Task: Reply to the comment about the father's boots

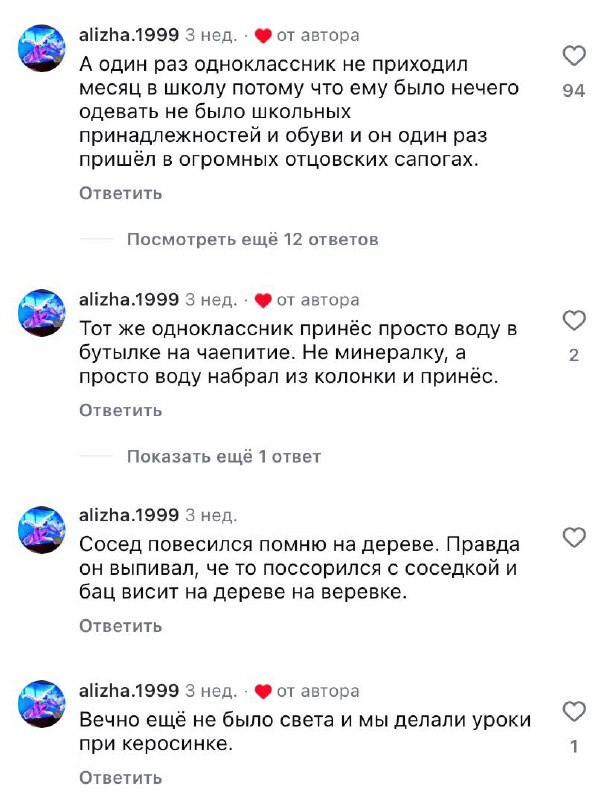Action: pos(120,193)
